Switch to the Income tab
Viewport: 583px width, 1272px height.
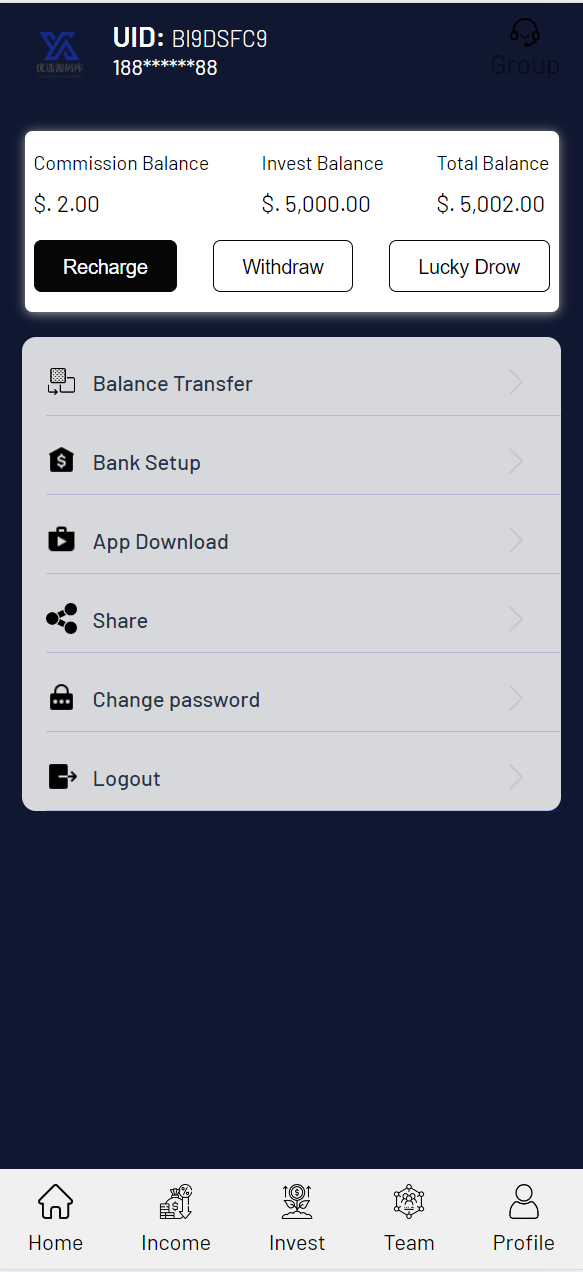click(x=176, y=1219)
